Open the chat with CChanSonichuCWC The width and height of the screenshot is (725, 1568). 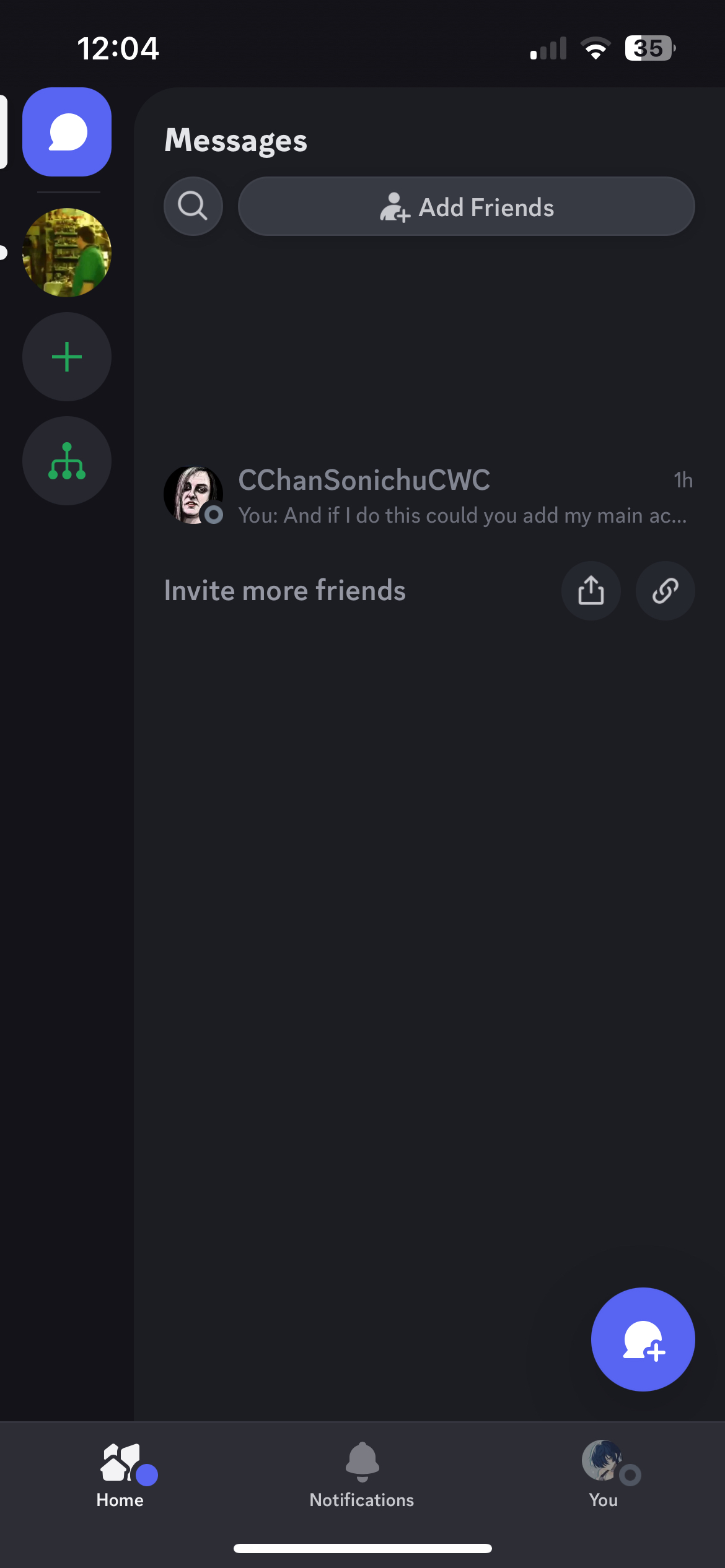(x=428, y=496)
